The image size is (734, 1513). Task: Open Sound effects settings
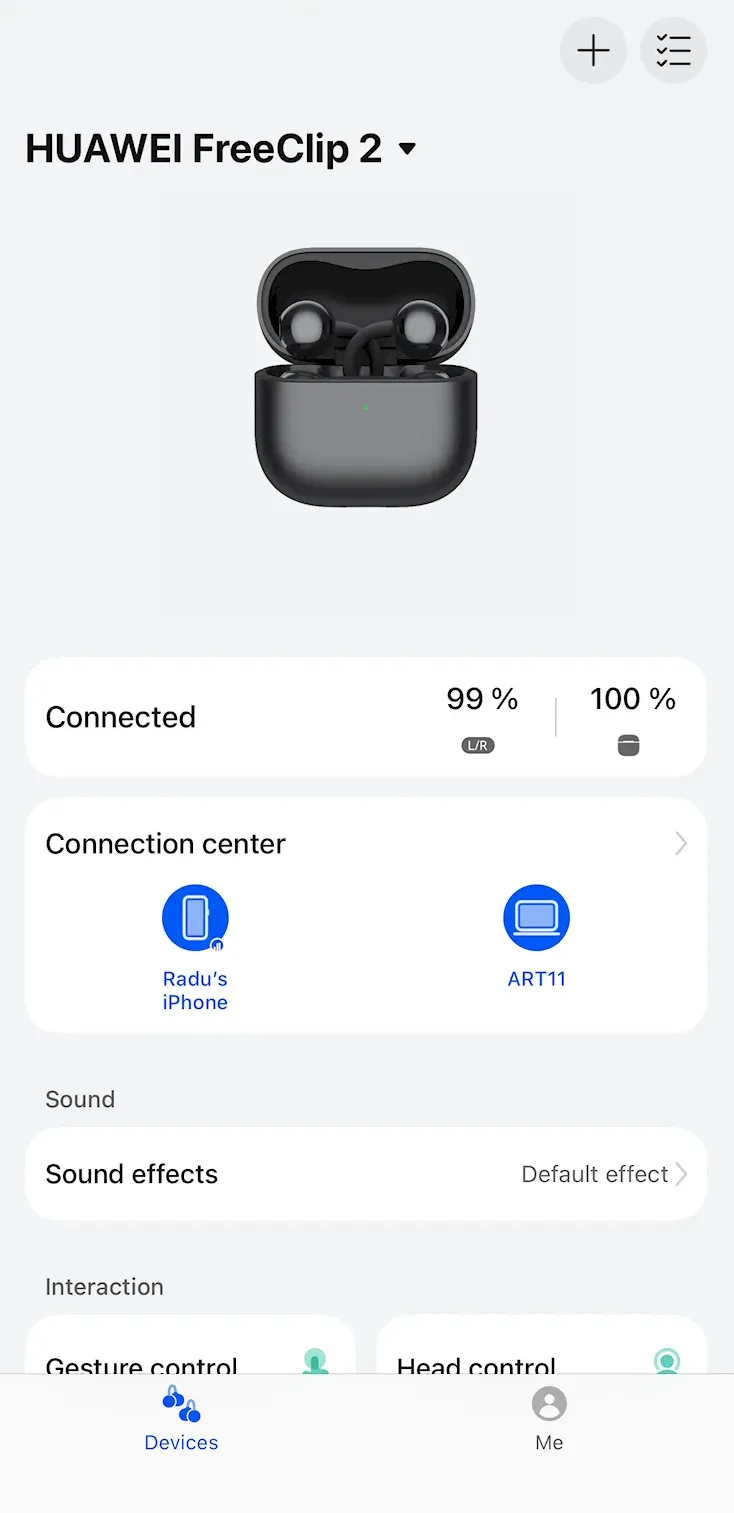point(365,1174)
